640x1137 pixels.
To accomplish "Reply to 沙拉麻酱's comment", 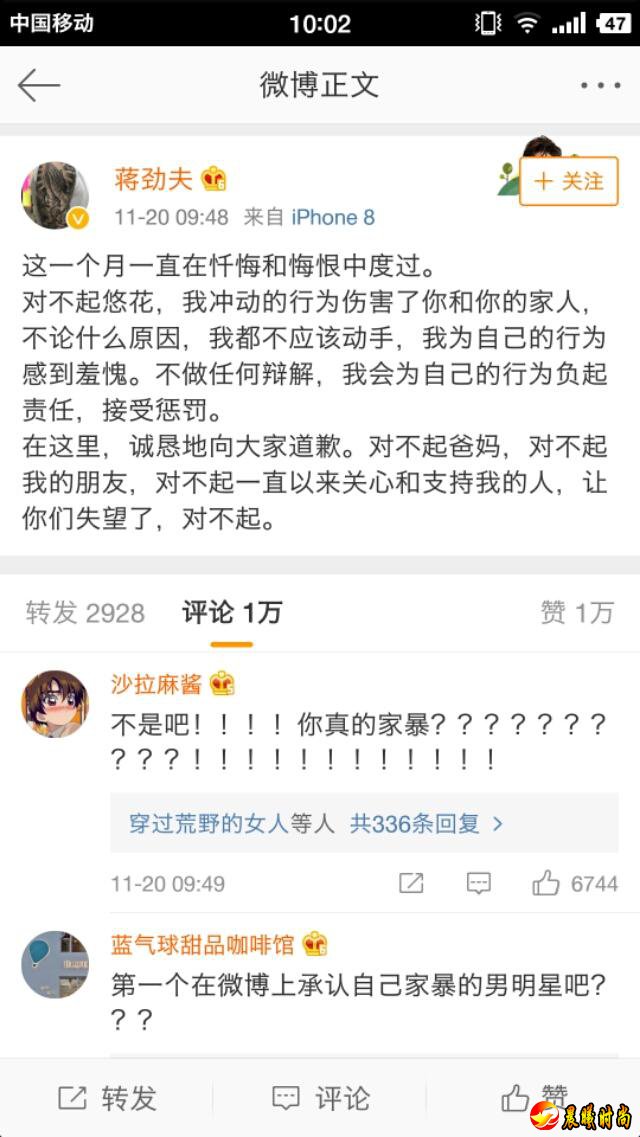I will tap(479, 883).
